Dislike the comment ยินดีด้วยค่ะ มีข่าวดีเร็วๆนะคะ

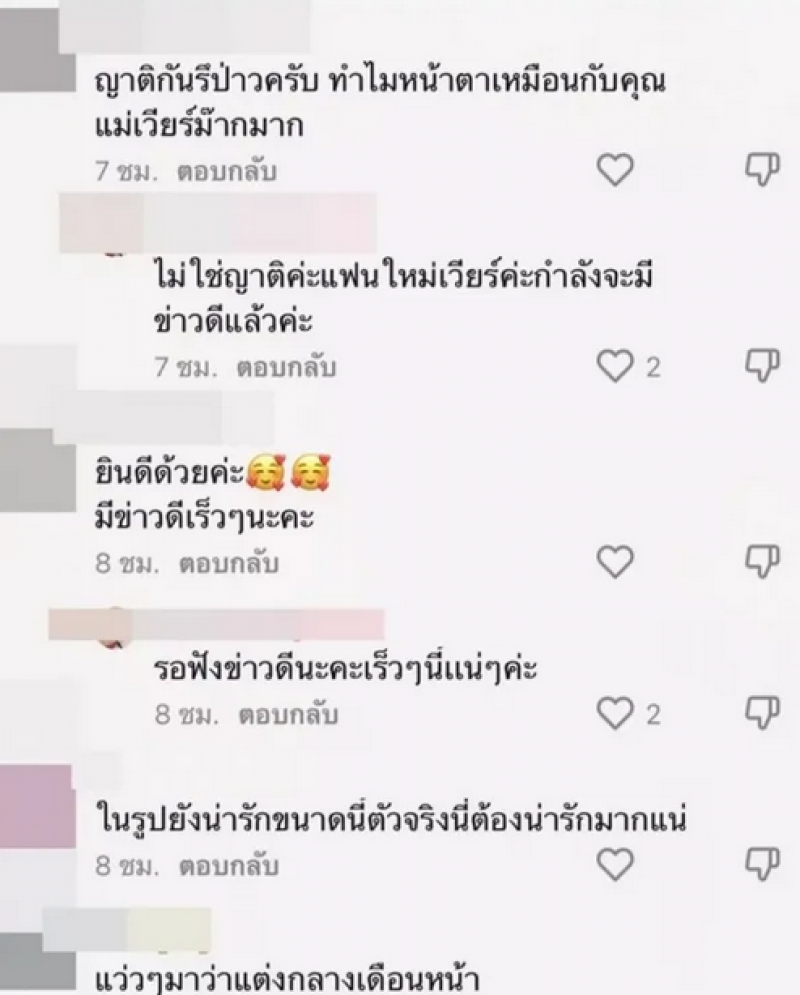coord(762,564)
